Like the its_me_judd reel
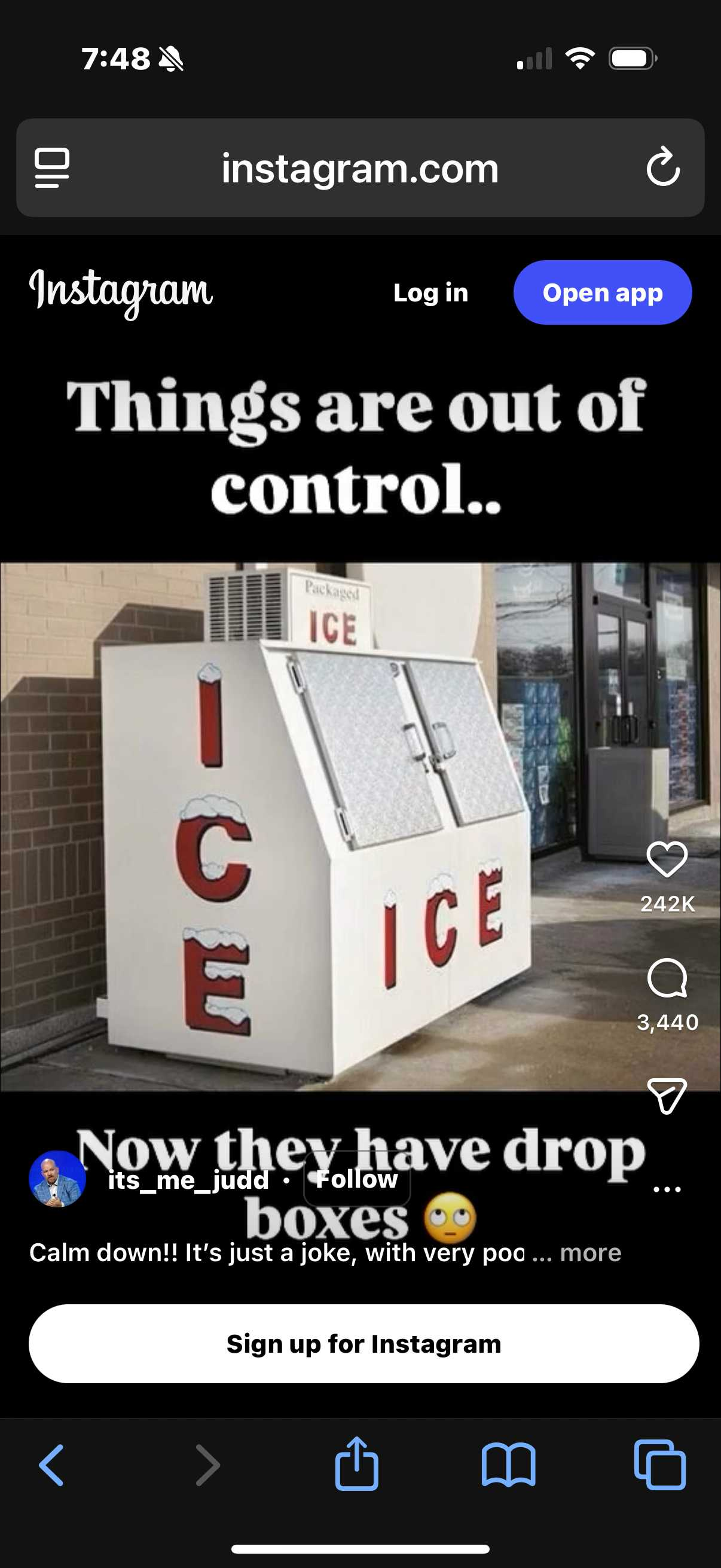 coord(667,859)
